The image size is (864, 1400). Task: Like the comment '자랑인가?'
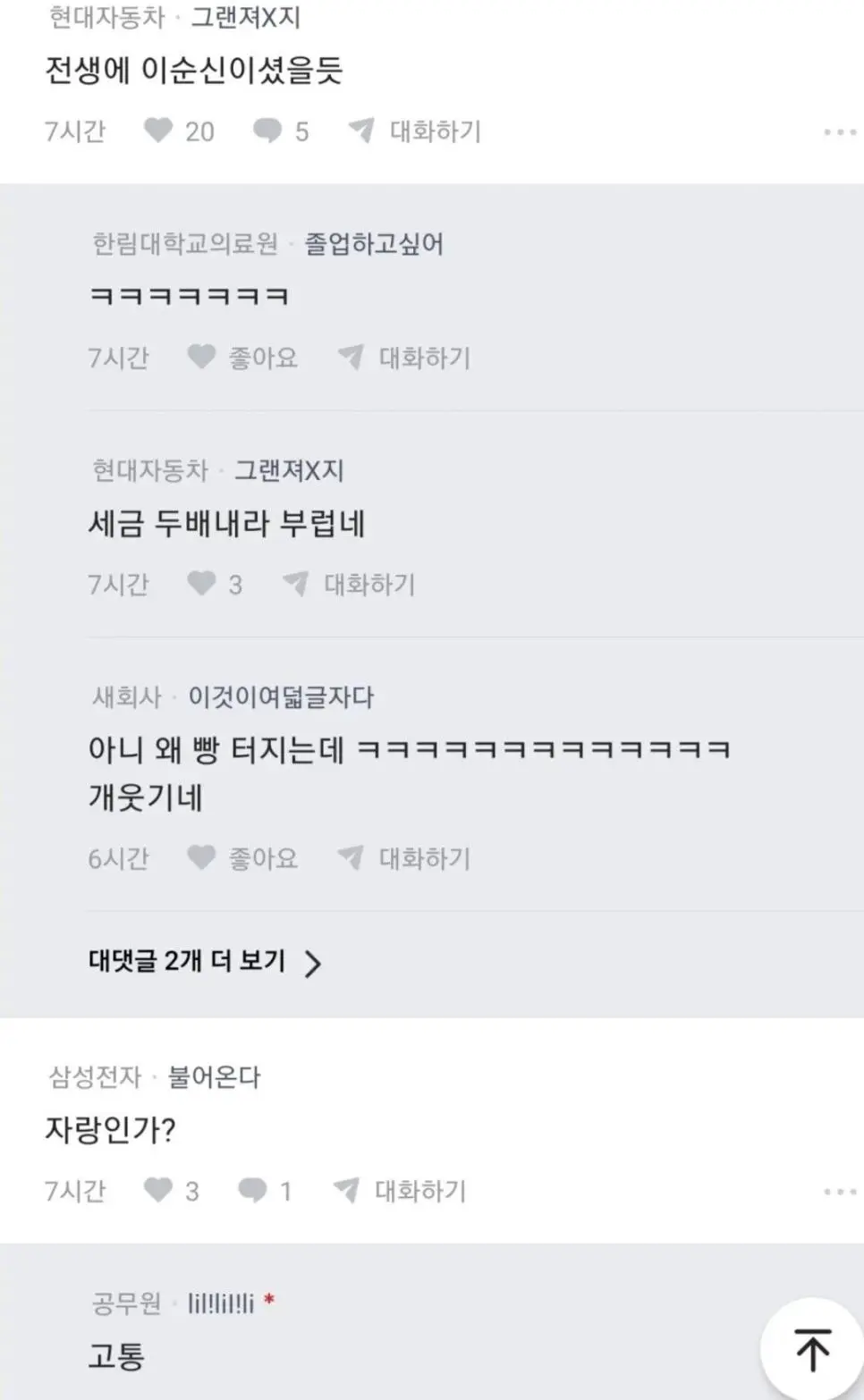click(159, 1190)
